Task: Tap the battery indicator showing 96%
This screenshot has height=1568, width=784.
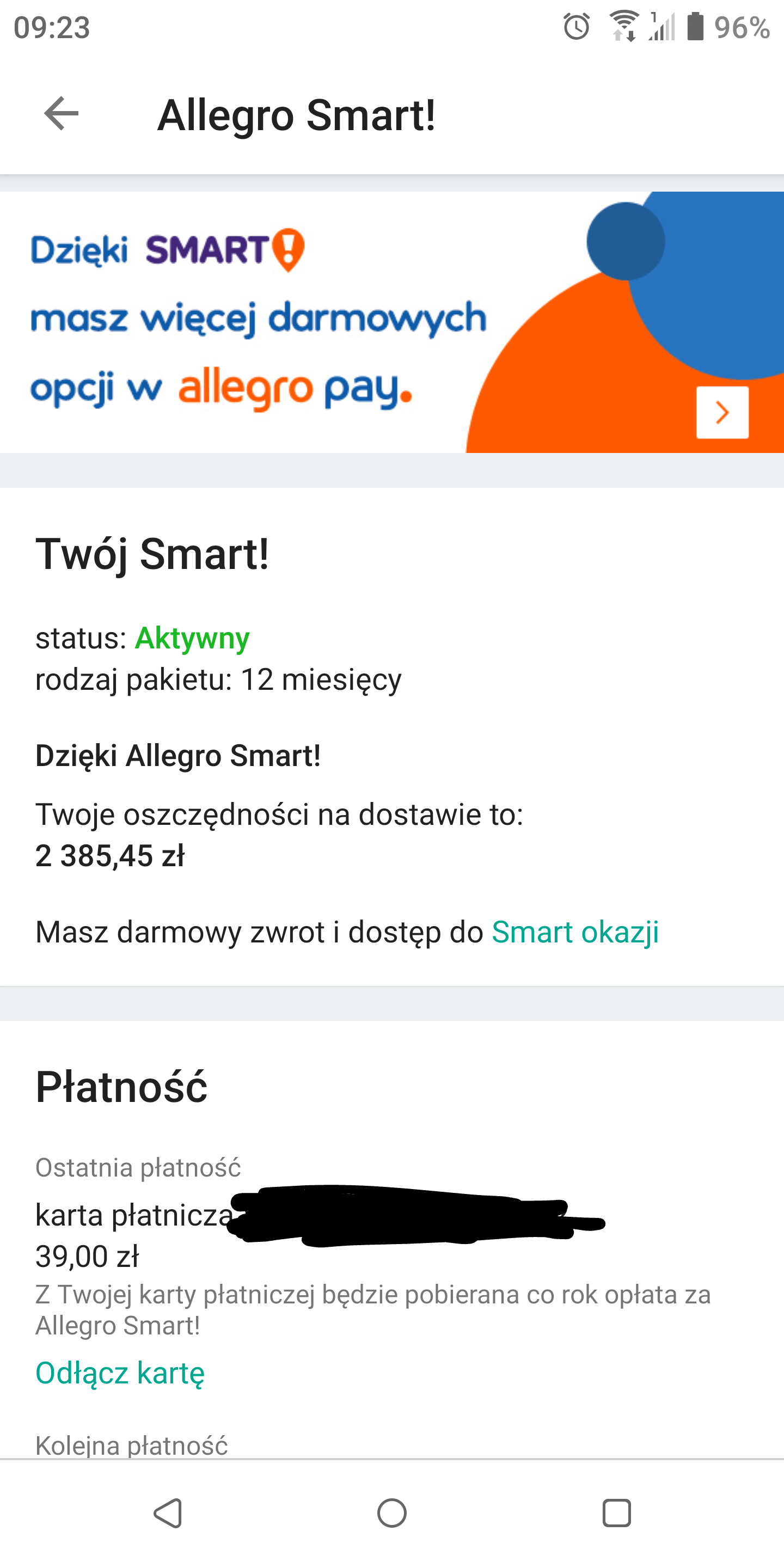Action: pyautogui.click(x=697, y=27)
